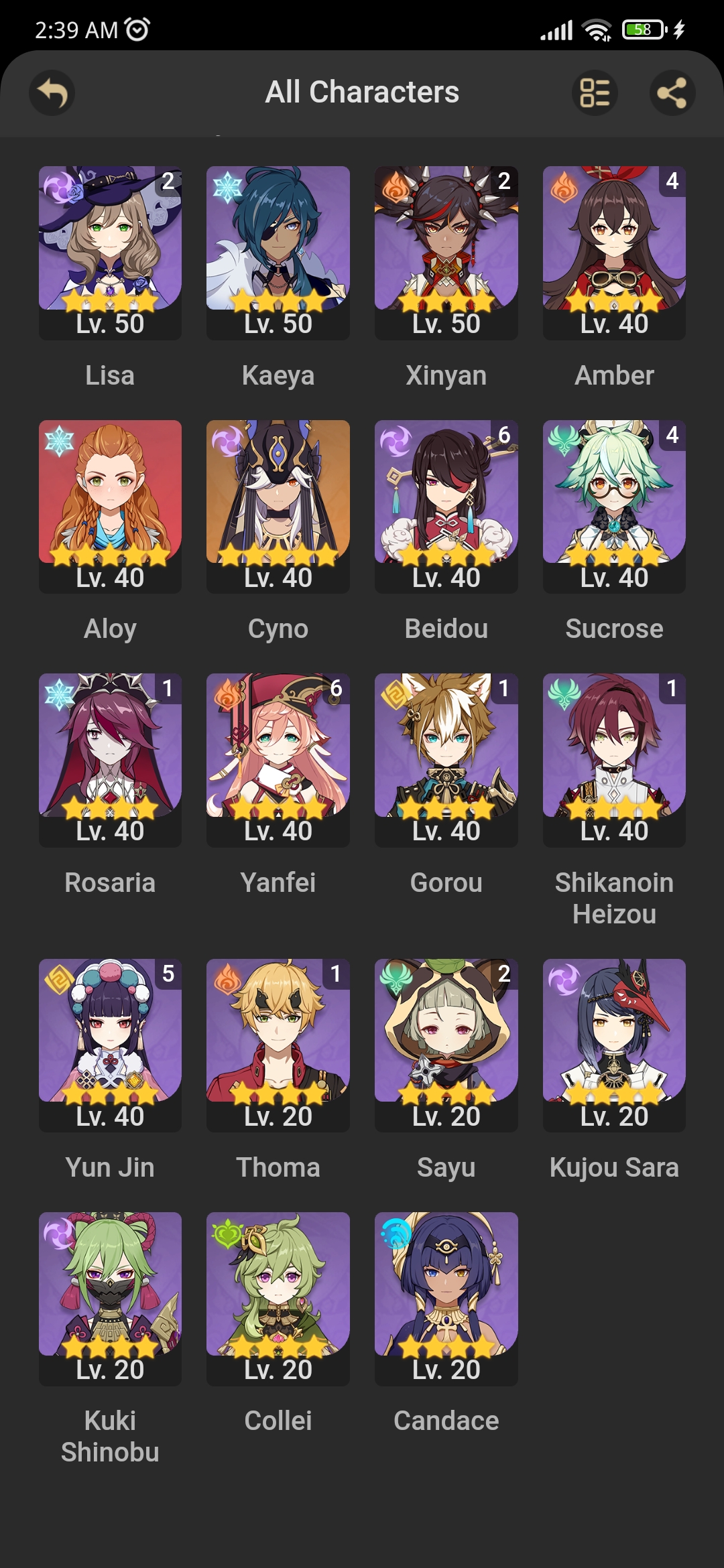The image size is (724, 1568).
Task: View Kujou Sara's character details
Action: [614, 1045]
